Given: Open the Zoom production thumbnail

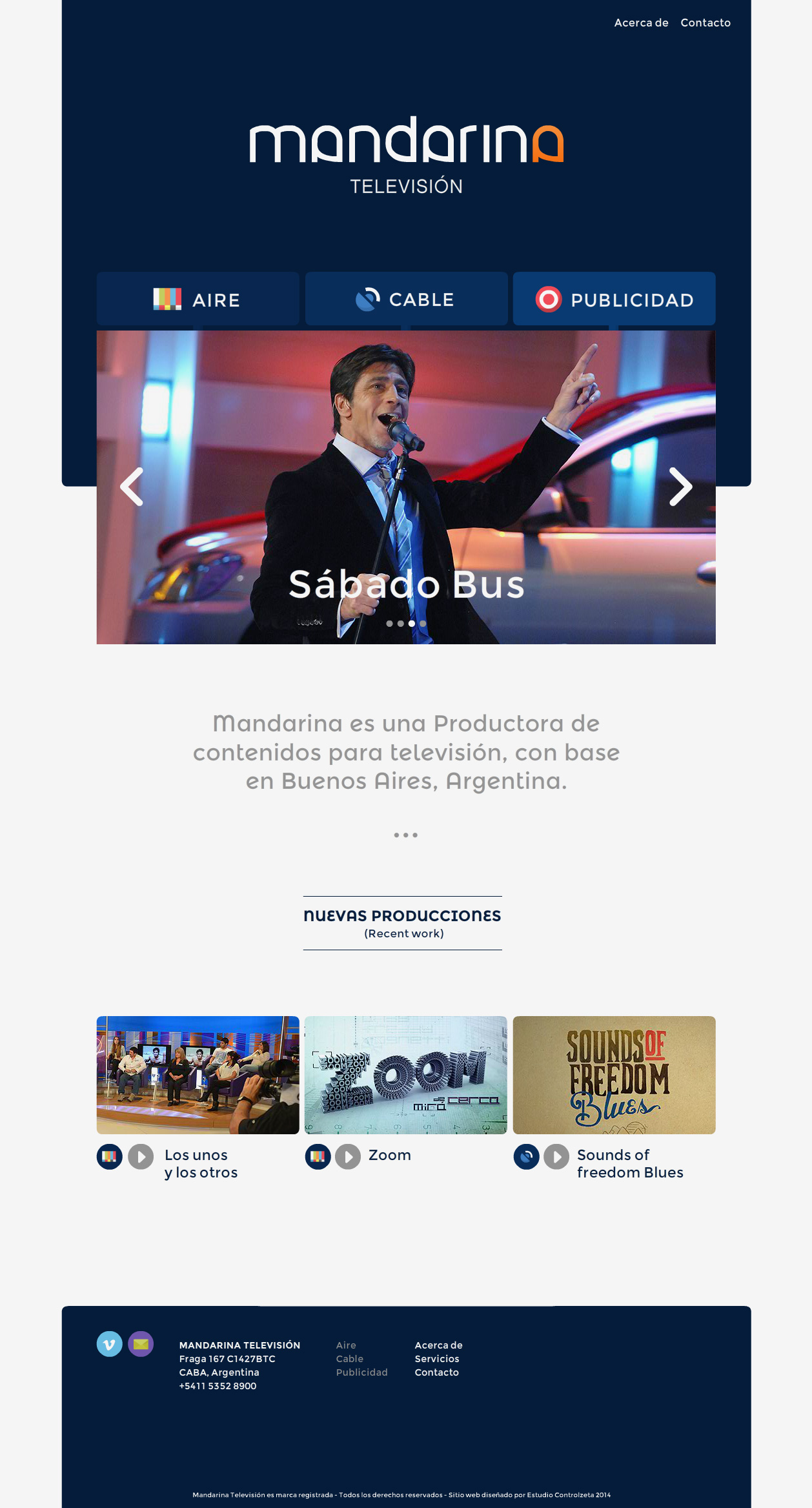Looking at the screenshot, I should click(406, 1075).
